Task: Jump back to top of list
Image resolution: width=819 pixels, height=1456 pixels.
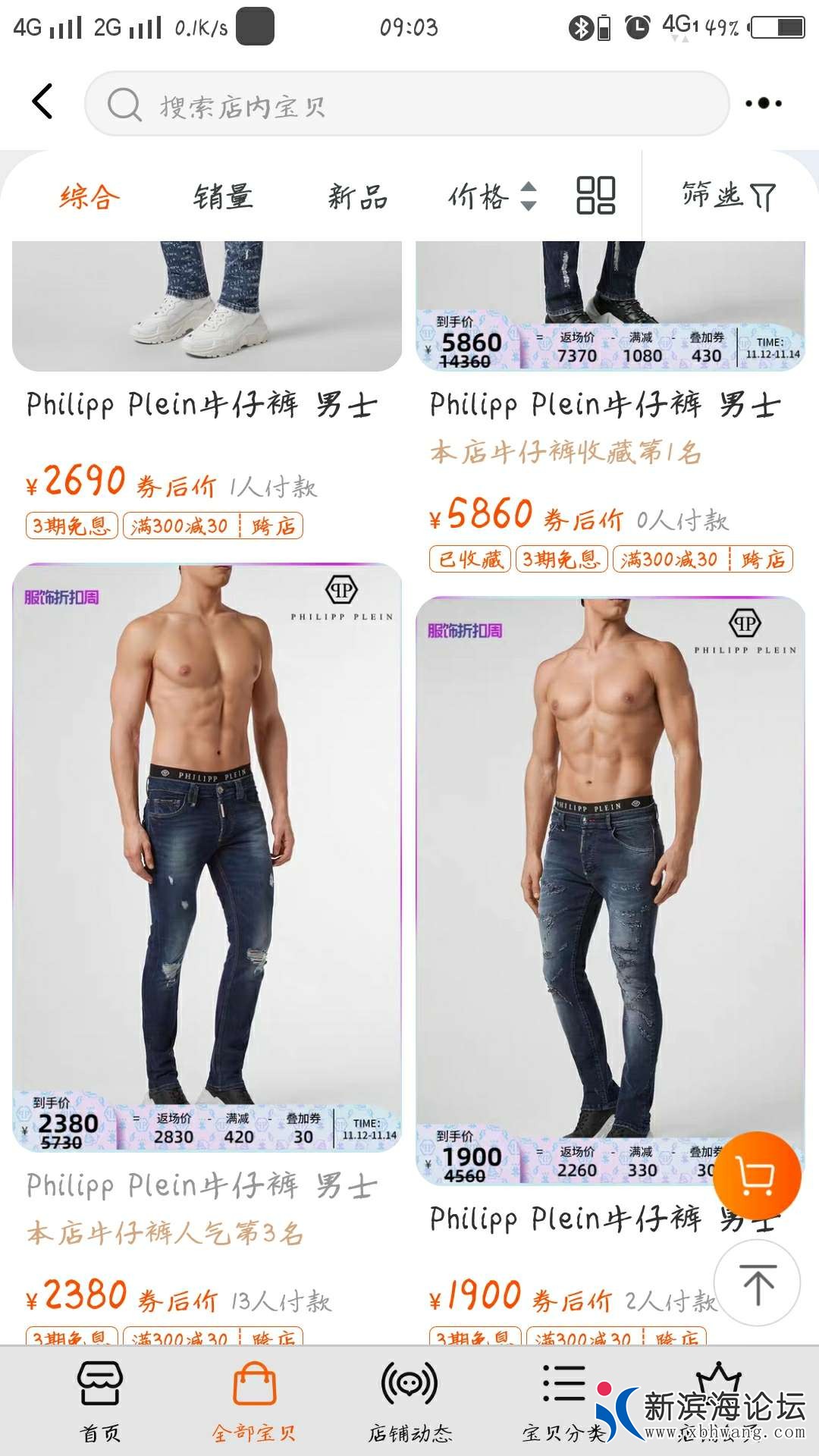Action: (x=757, y=1284)
